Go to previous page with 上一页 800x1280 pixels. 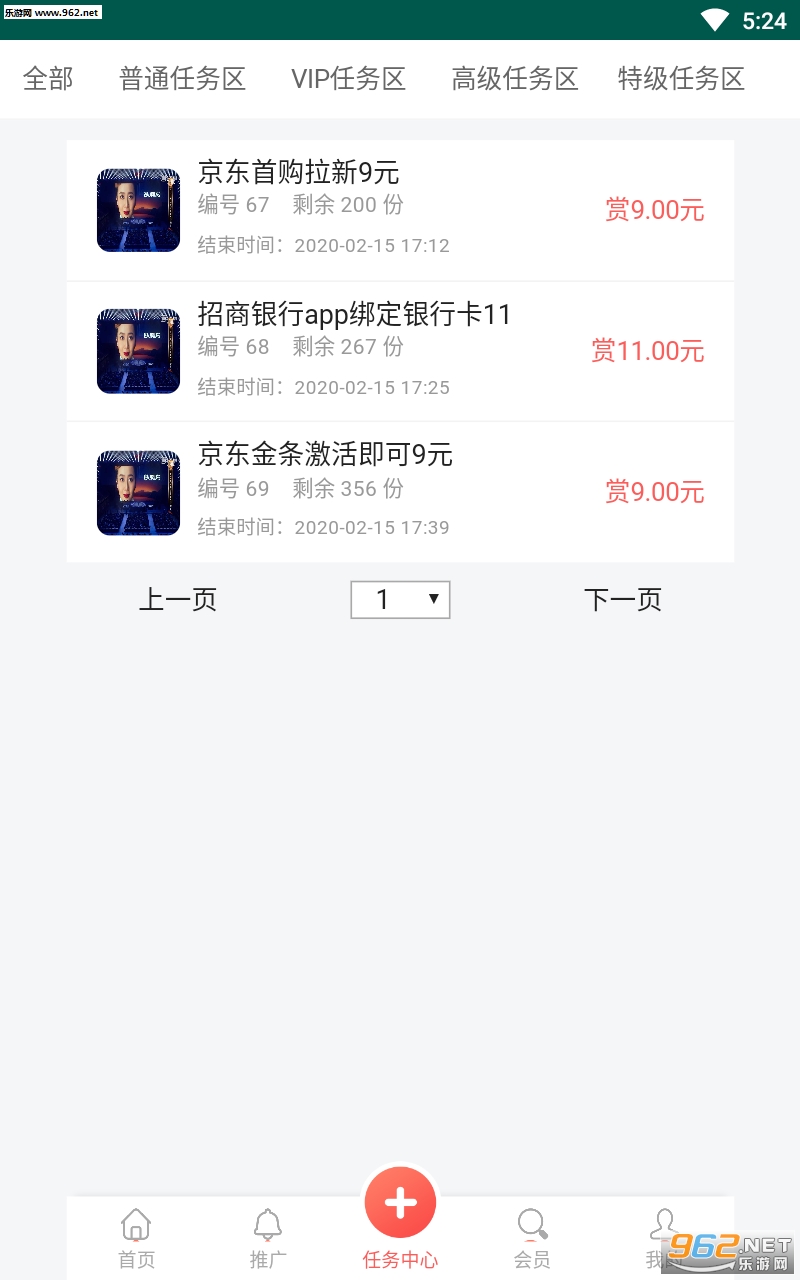(178, 600)
